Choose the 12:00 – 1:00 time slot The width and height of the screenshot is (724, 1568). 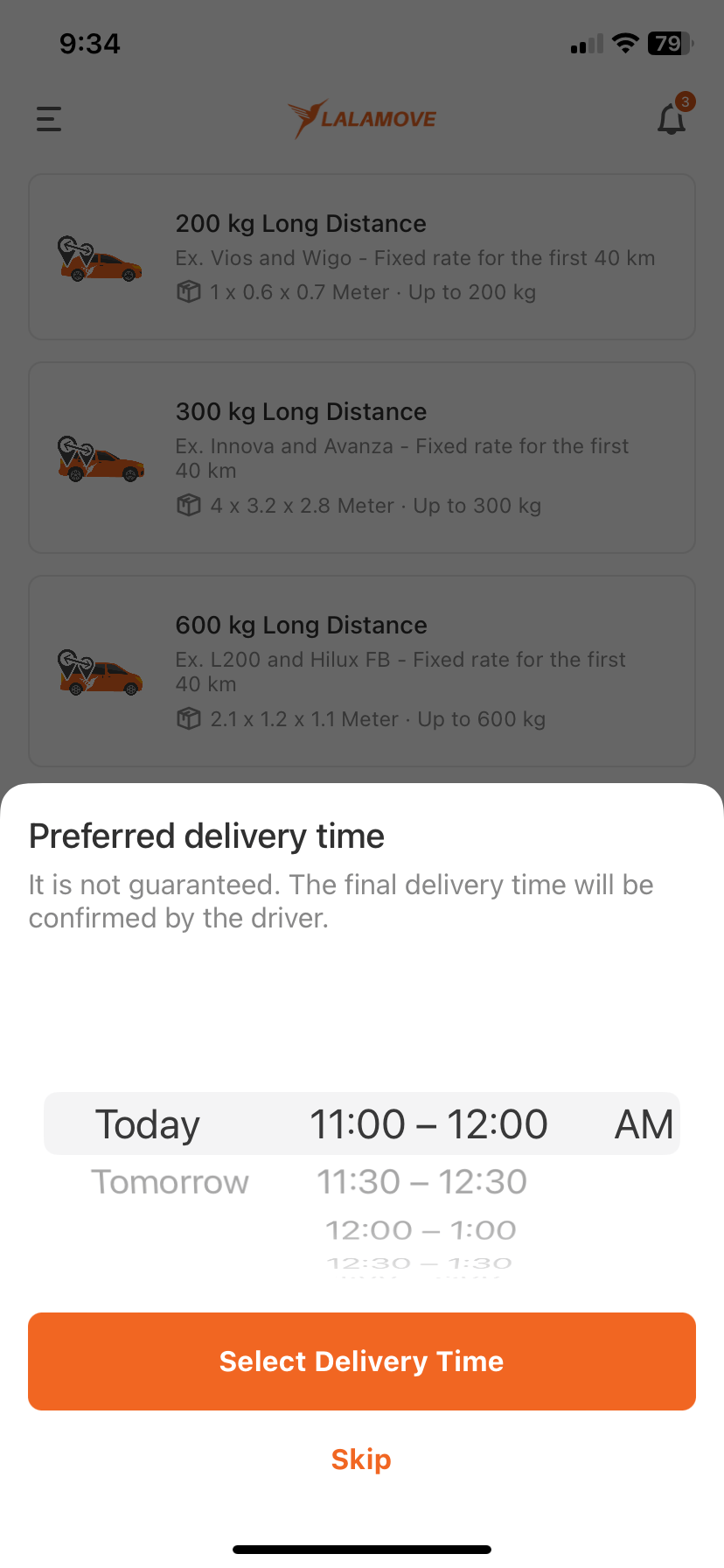click(x=421, y=1229)
